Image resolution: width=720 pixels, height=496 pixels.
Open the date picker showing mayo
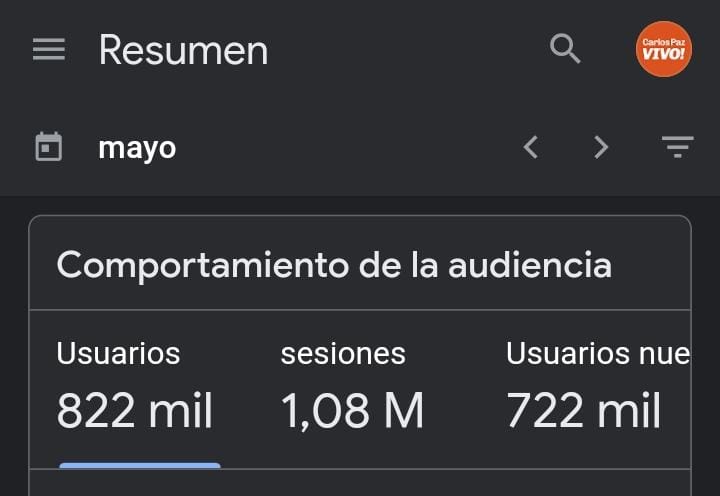click(x=137, y=148)
